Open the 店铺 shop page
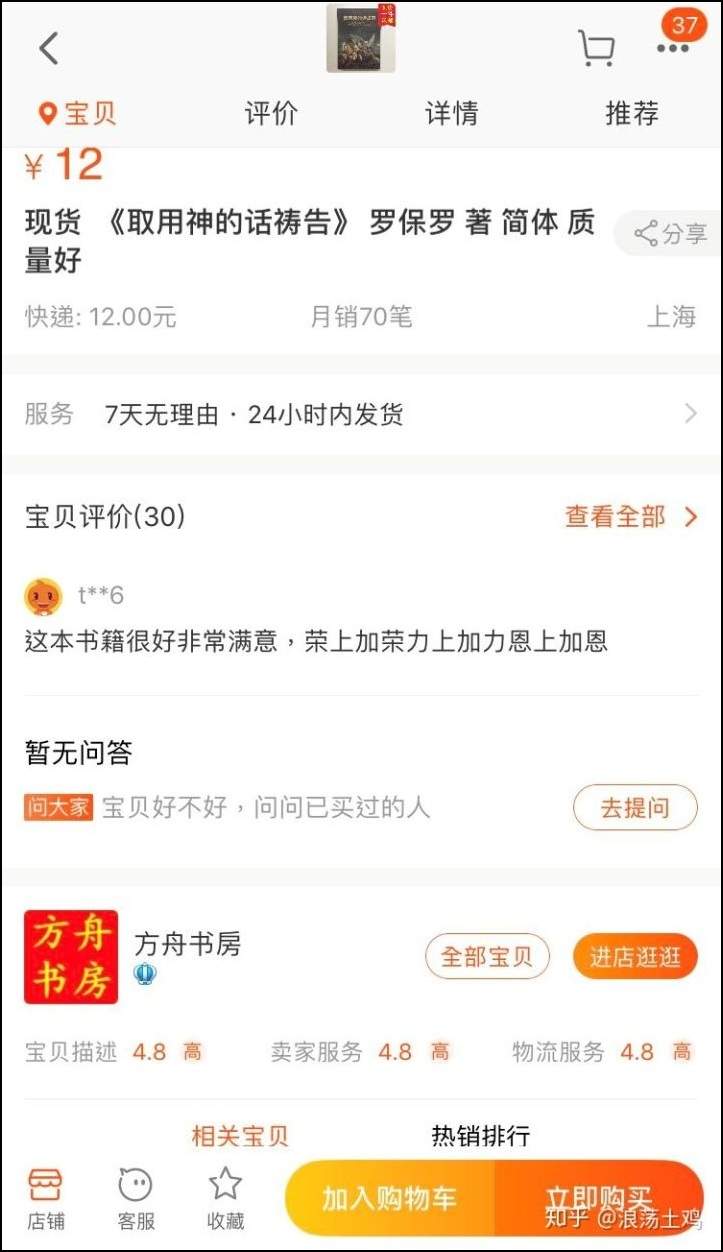 pyautogui.click(x=45, y=1198)
